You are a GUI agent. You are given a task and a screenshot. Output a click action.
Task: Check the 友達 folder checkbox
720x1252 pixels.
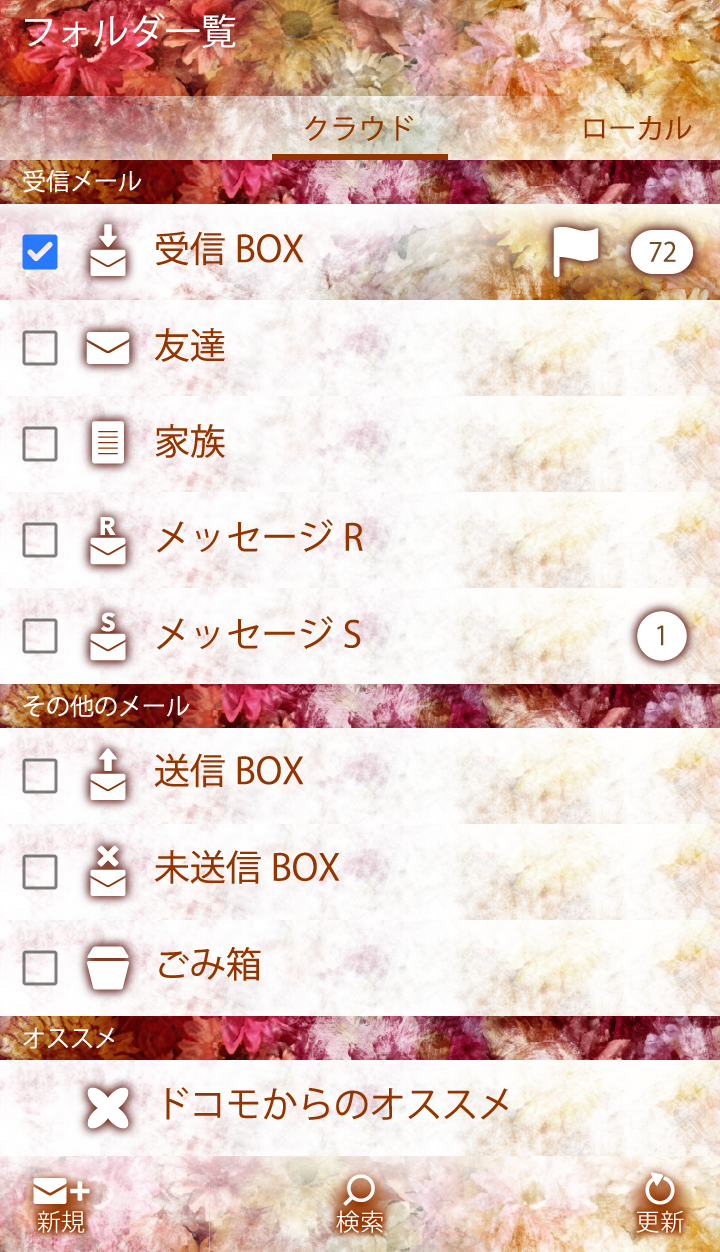pos(40,348)
